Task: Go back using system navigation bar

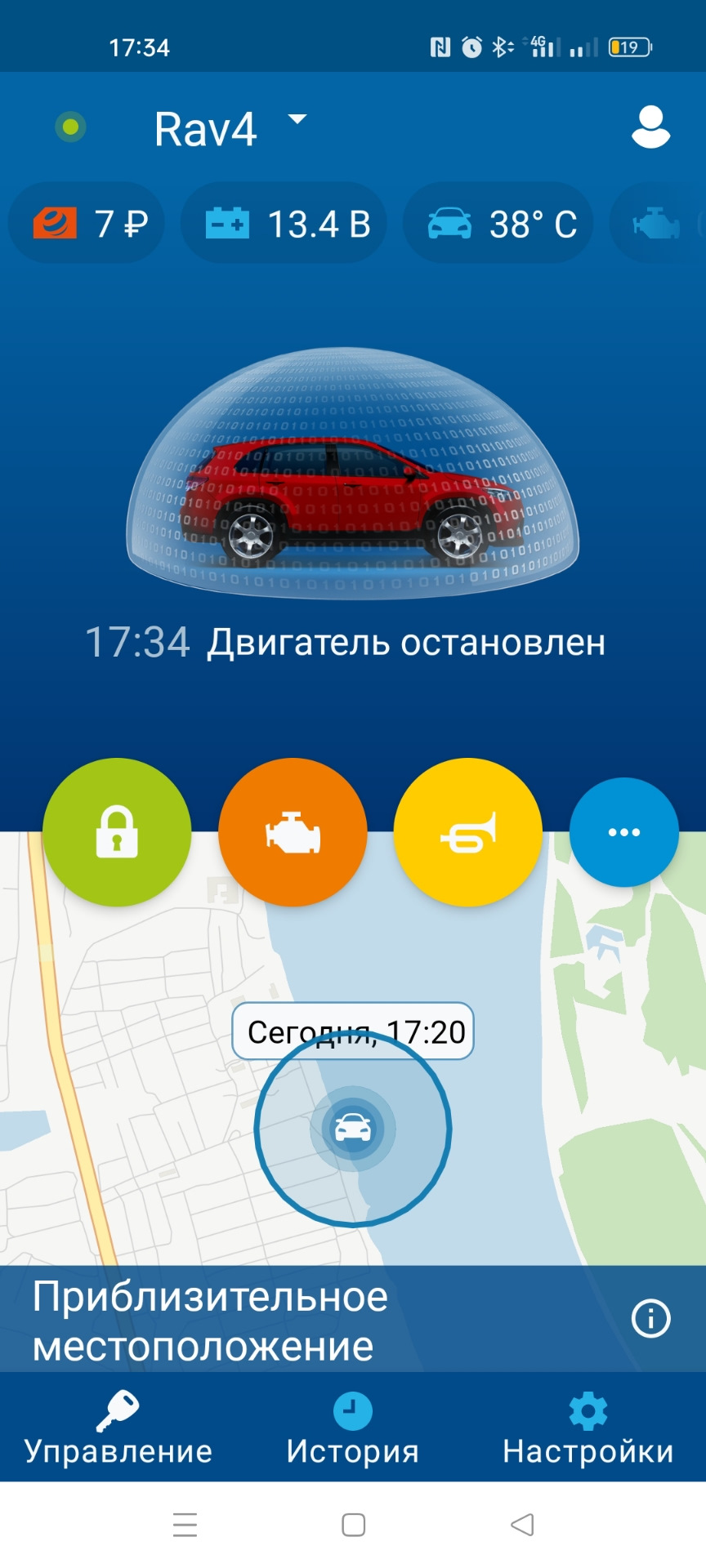Action: [x=522, y=1525]
